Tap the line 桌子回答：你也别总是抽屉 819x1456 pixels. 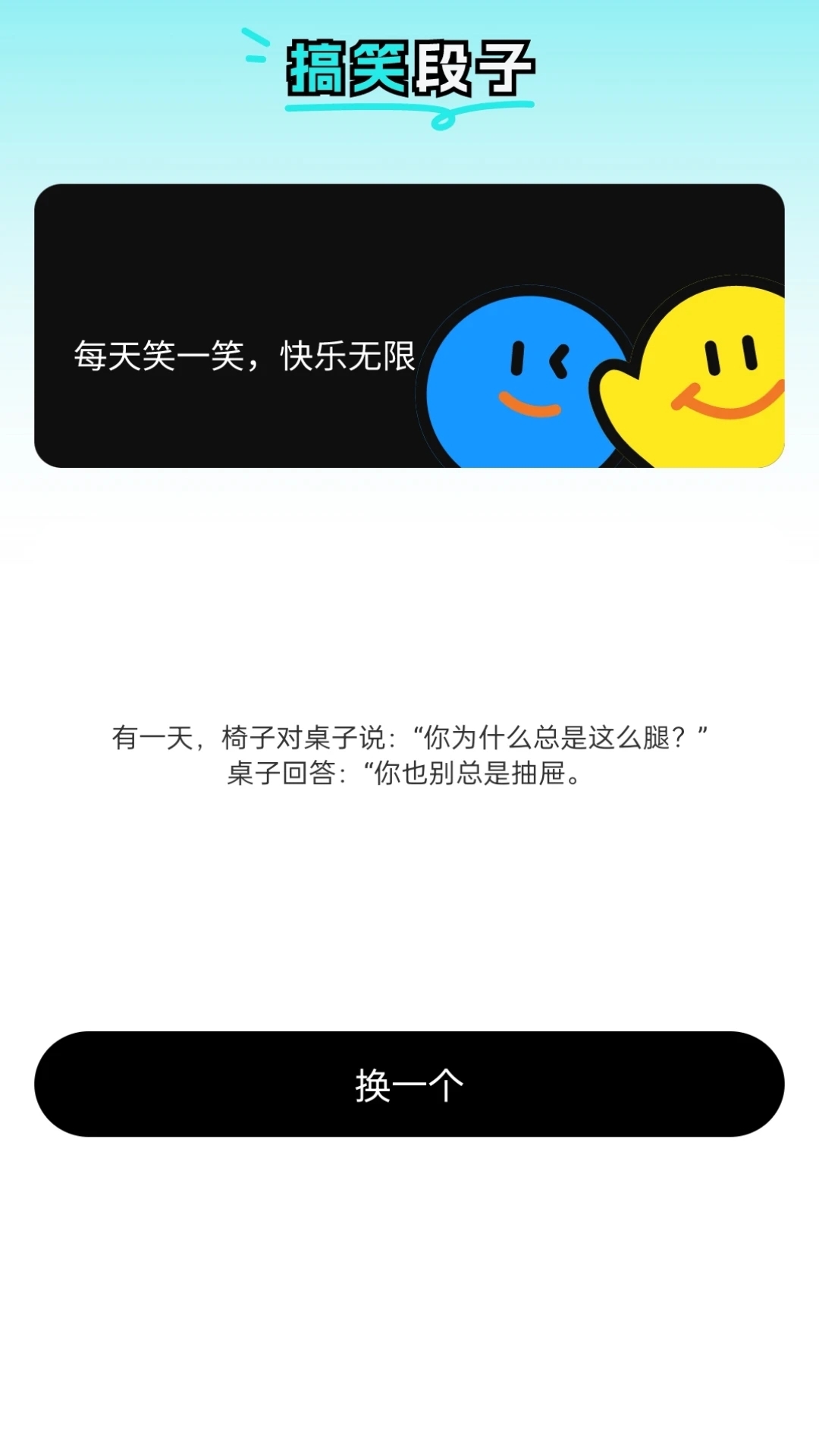tap(409, 775)
